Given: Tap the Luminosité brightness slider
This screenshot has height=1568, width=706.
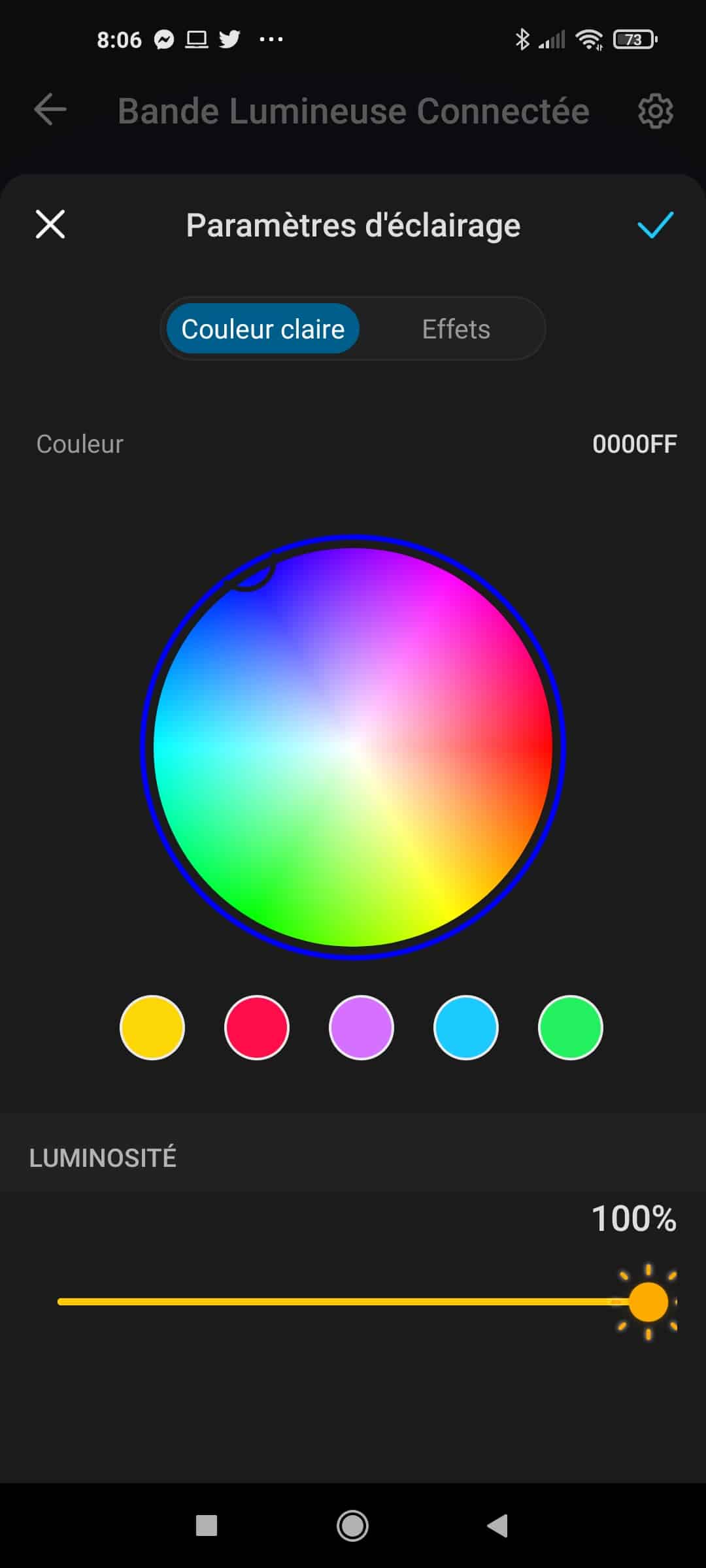Looking at the screenshot, I should 353,1301.
